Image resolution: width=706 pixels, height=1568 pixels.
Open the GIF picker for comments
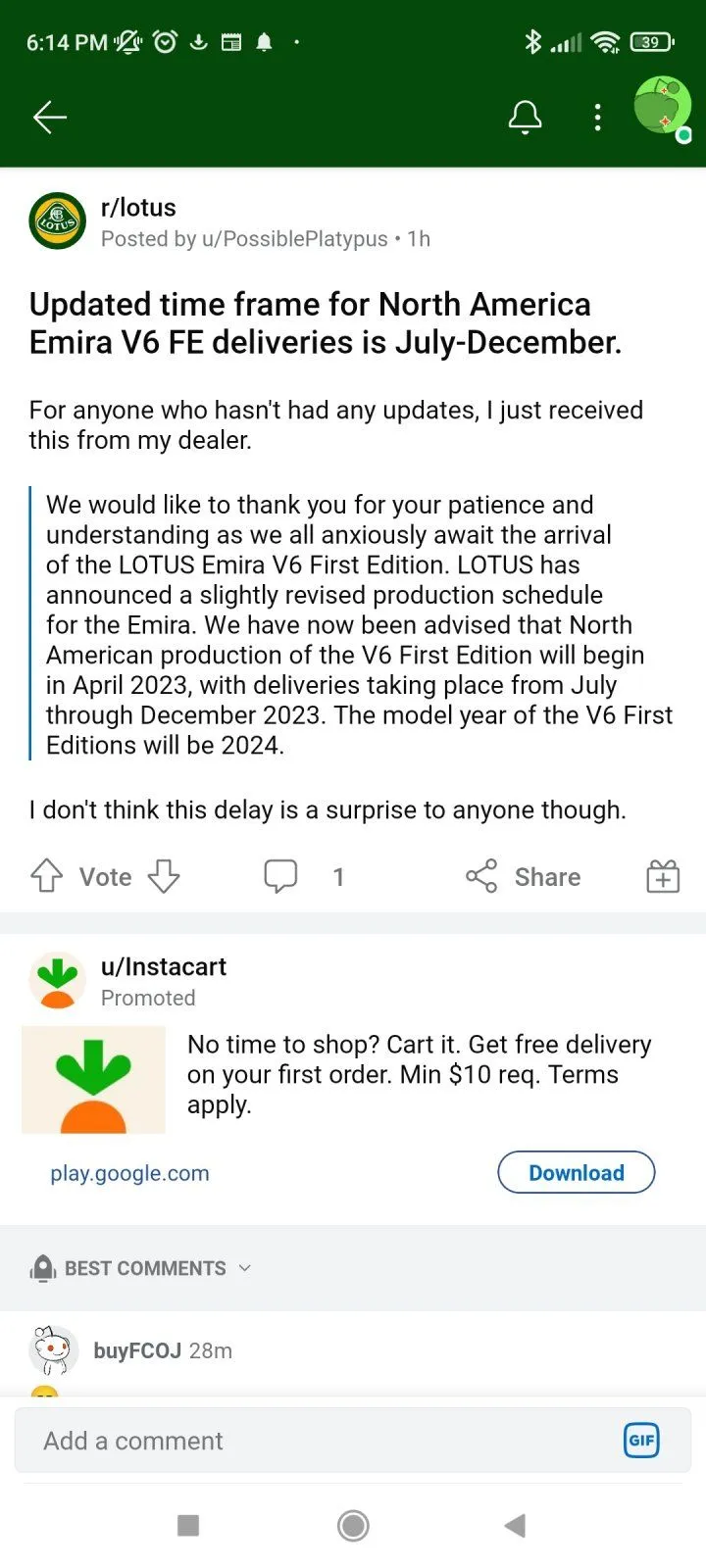pos(641,1441)
